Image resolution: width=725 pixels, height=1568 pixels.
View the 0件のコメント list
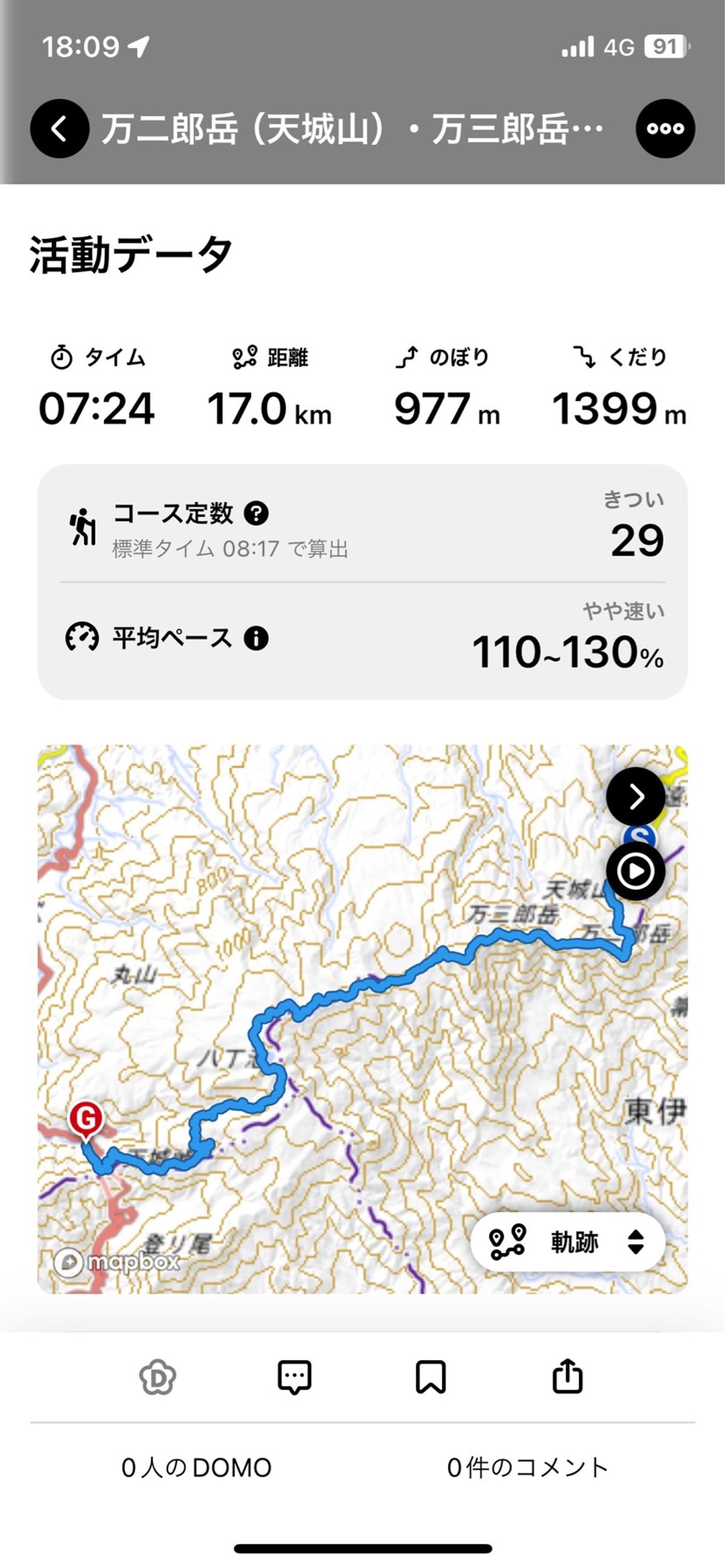(x=527, y=1468)
